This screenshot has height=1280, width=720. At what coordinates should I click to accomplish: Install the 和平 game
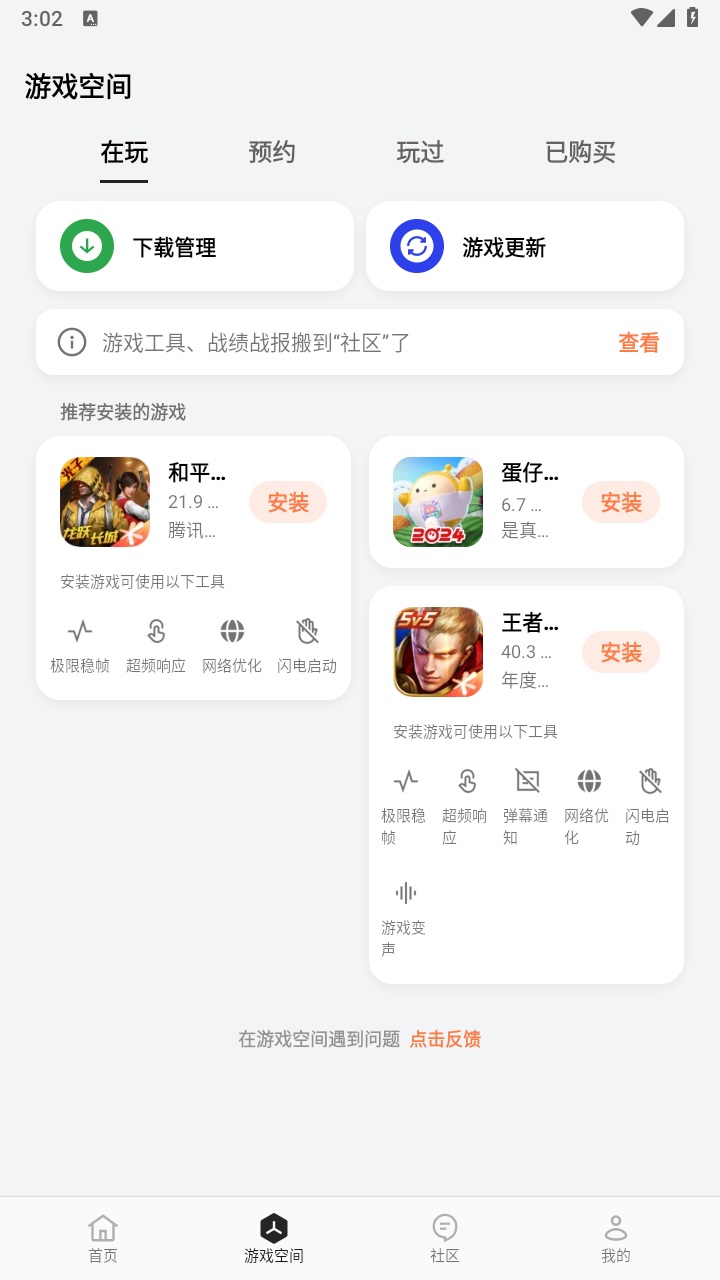click(288, 502)
